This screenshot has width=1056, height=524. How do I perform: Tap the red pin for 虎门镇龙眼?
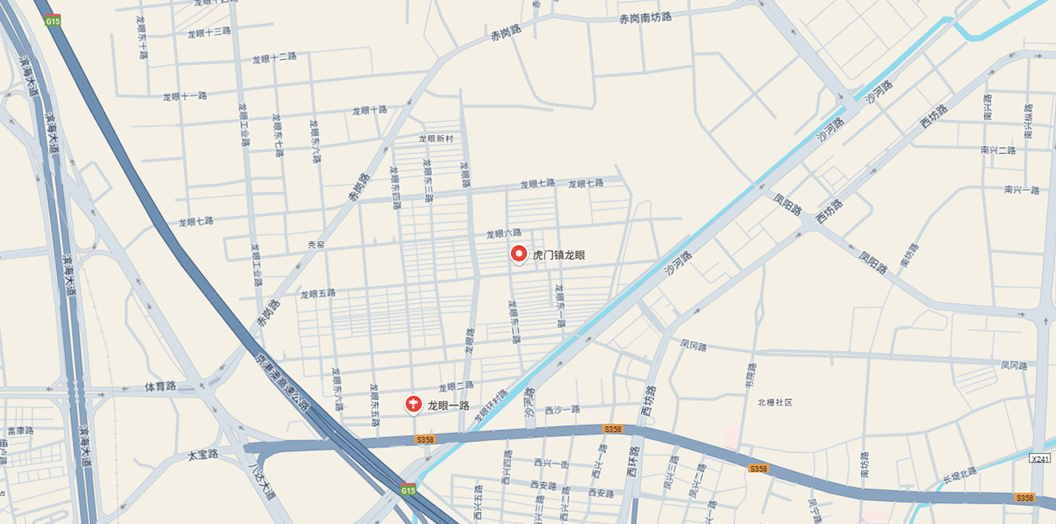click(x=518, y=254)
